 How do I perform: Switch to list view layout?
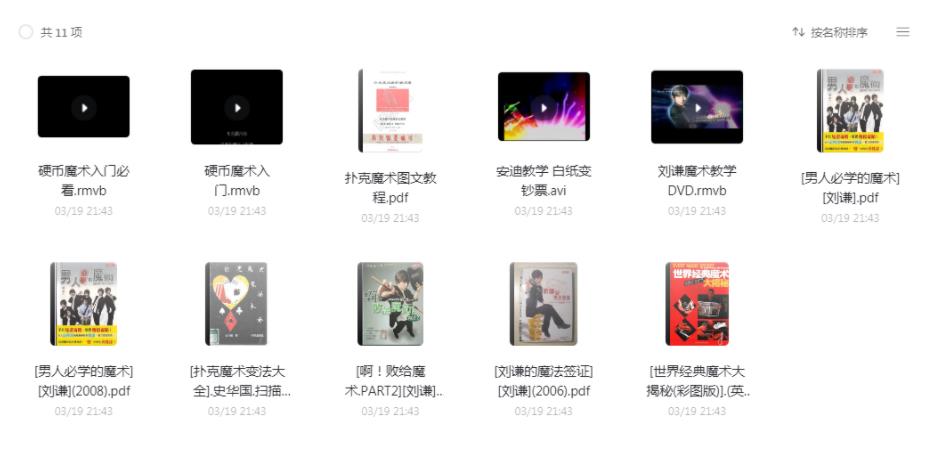pyautogui.click(x=903, y=33)
